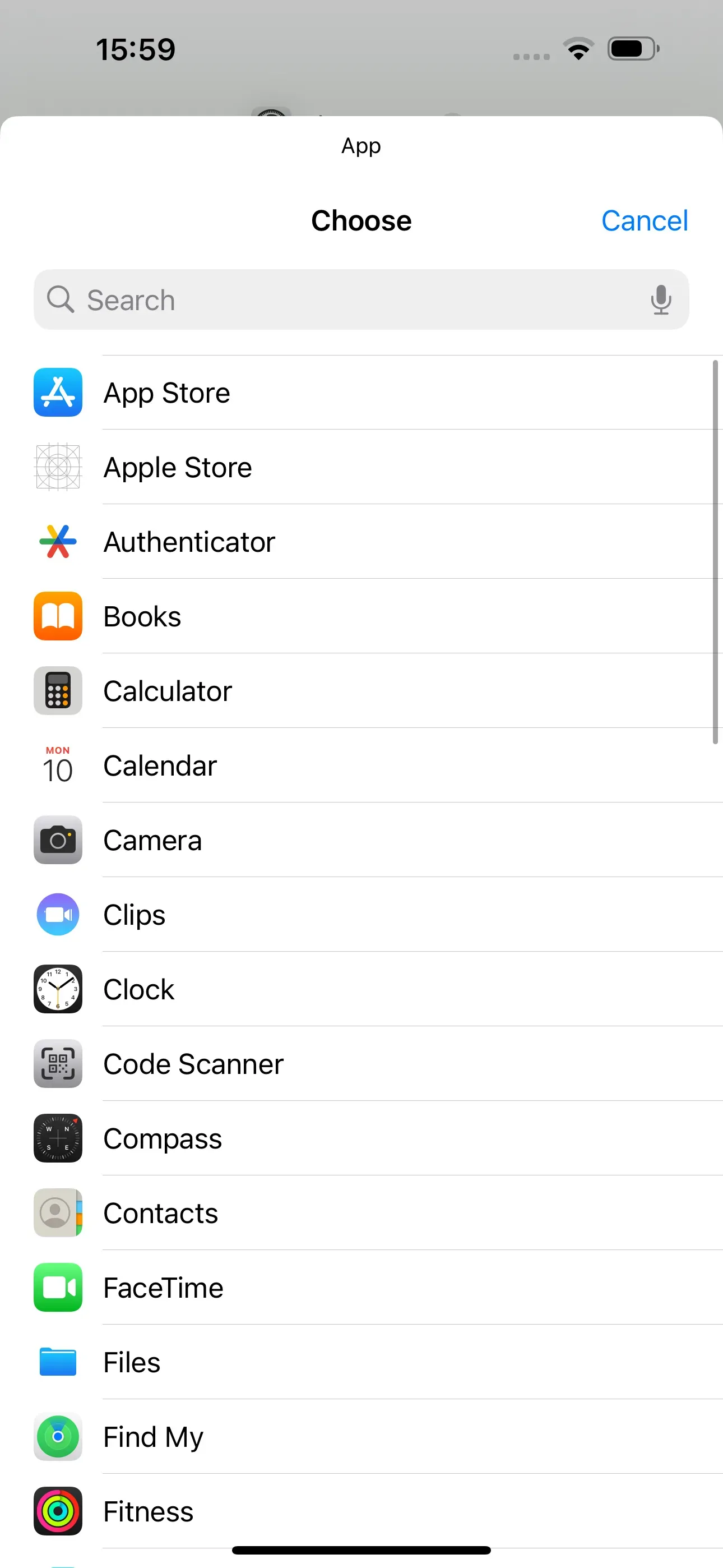Choose Find My

361,1437
